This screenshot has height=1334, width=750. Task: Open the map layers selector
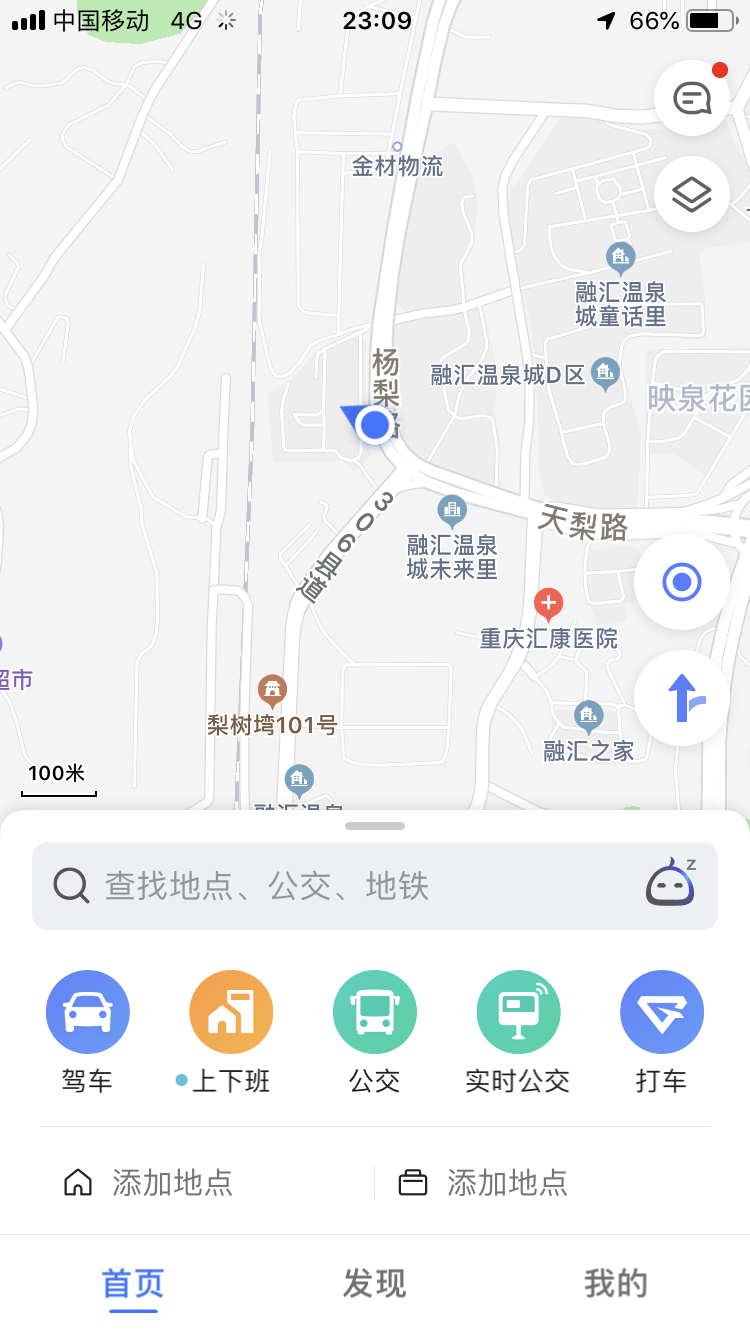click(691, 195)
